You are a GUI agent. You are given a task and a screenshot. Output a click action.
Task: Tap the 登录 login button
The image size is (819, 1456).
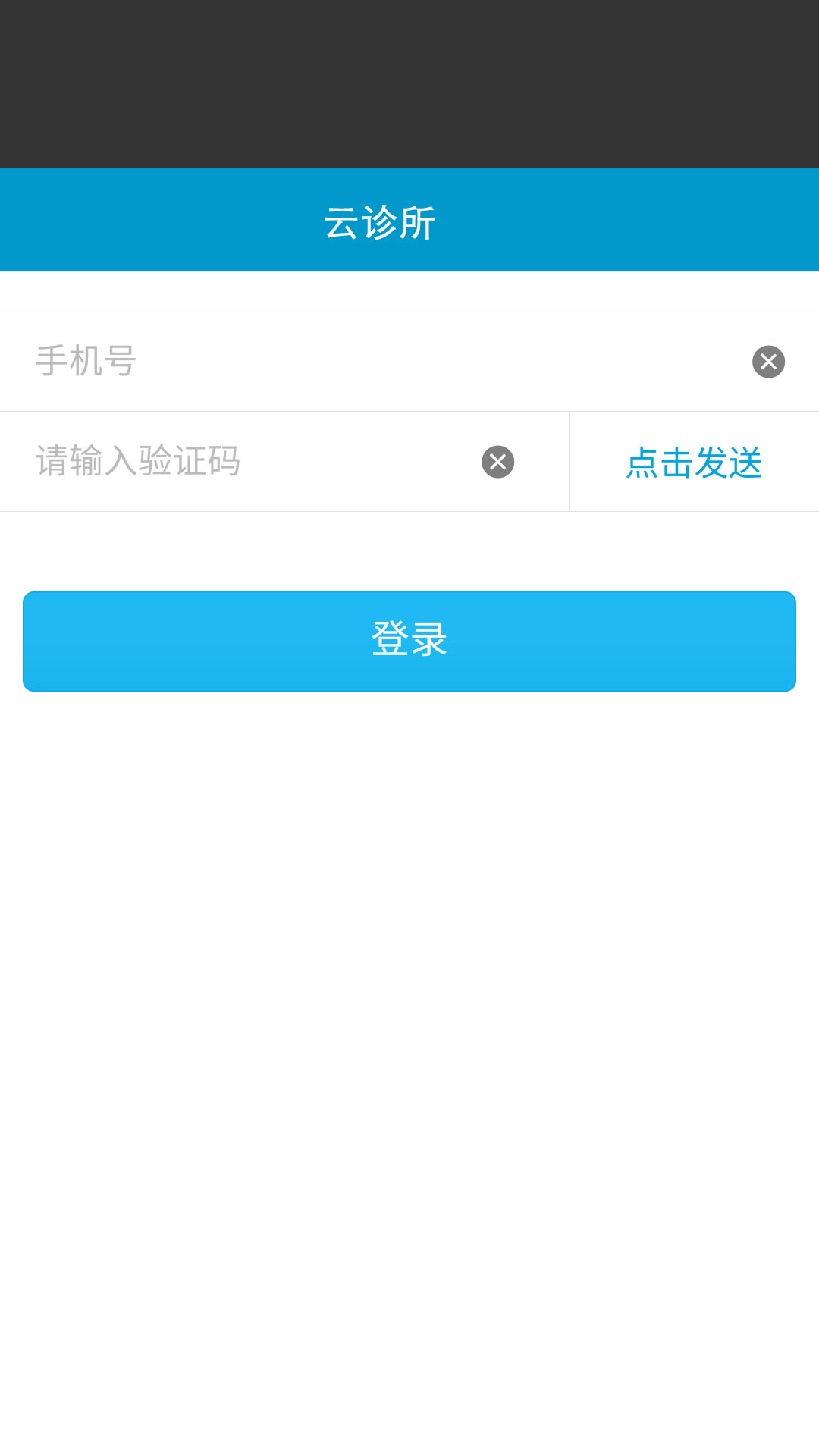click(x=409, y=642)
